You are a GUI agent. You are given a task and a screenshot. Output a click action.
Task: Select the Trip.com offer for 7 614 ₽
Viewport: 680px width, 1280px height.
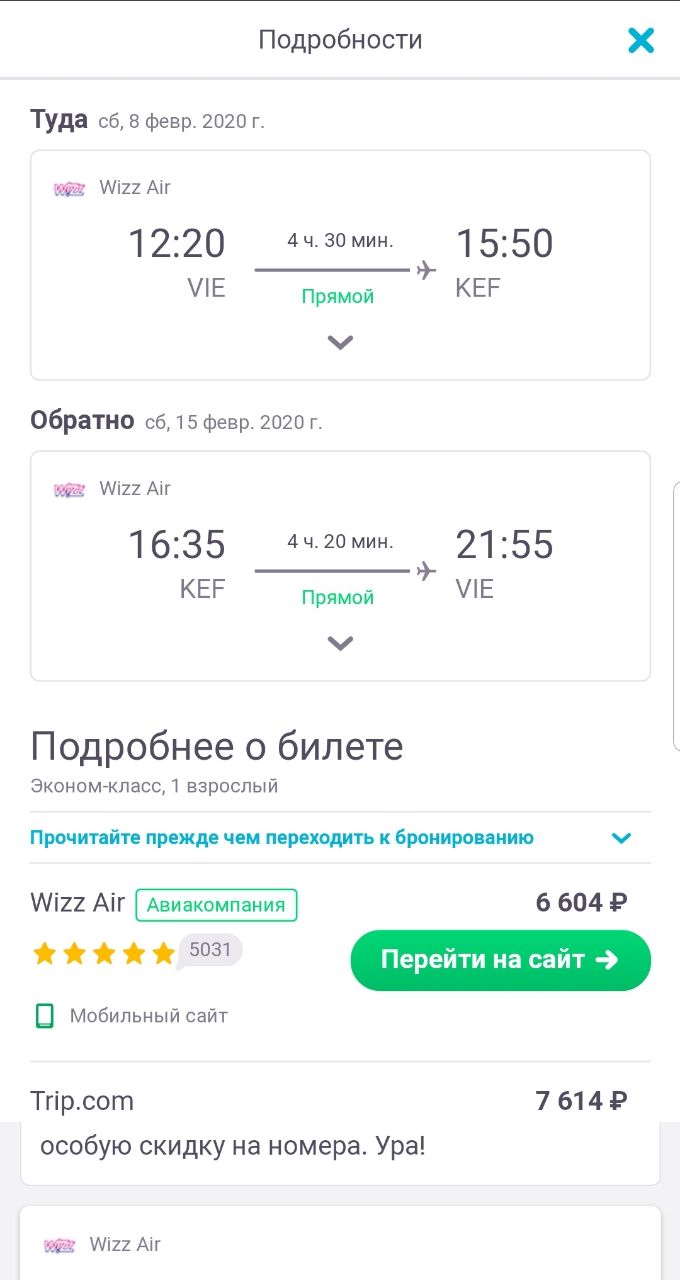pos(340,1100)
